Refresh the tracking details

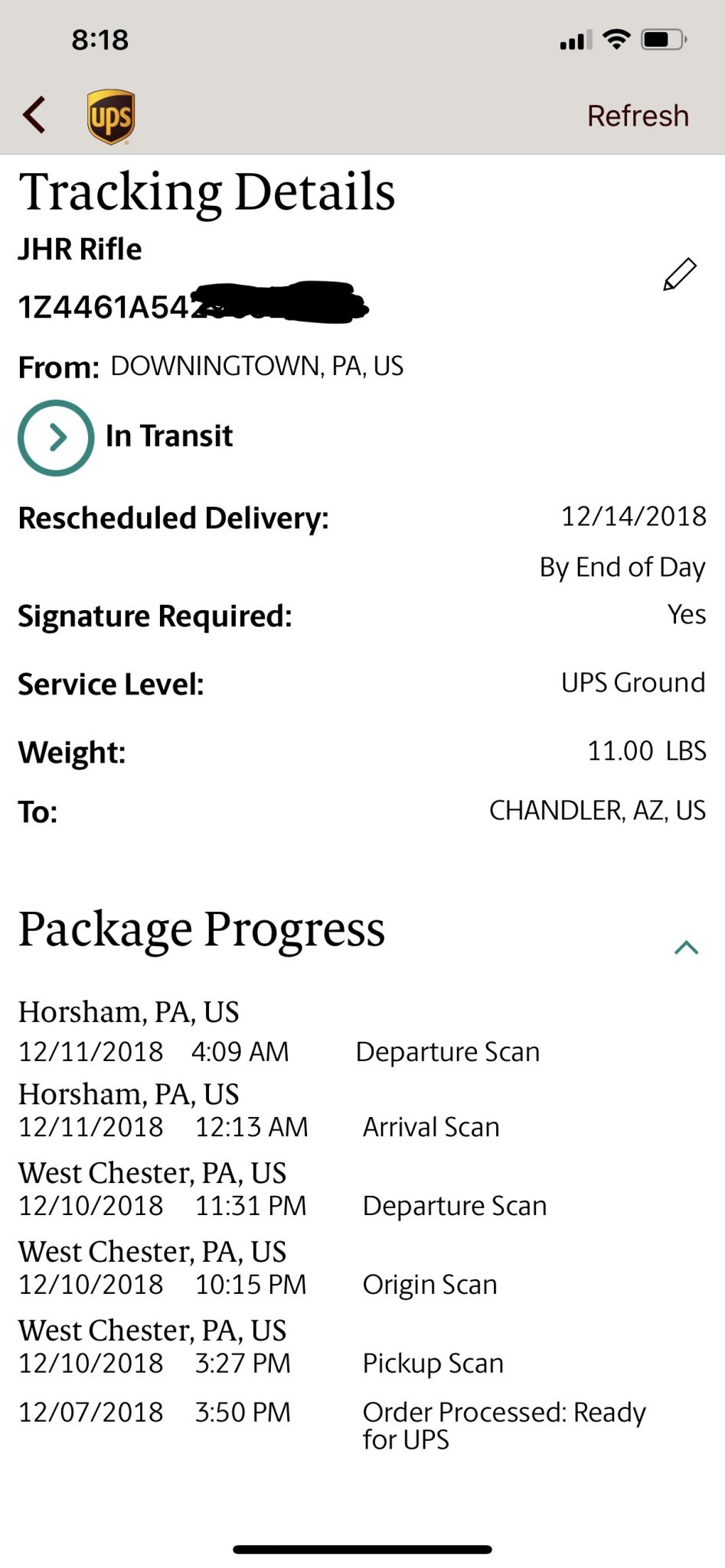coord(638,116)
